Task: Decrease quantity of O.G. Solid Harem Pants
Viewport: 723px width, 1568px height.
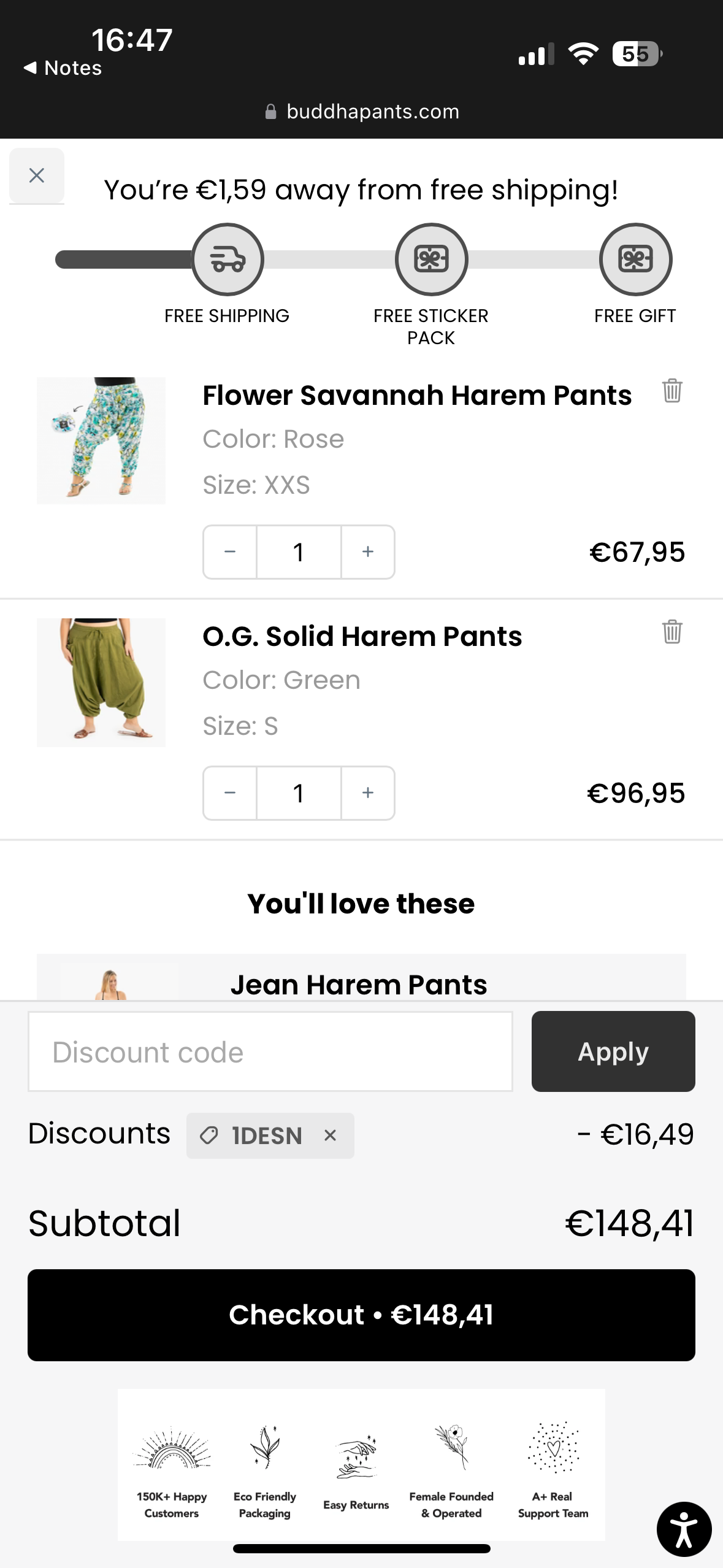Action: pos(230,793)
